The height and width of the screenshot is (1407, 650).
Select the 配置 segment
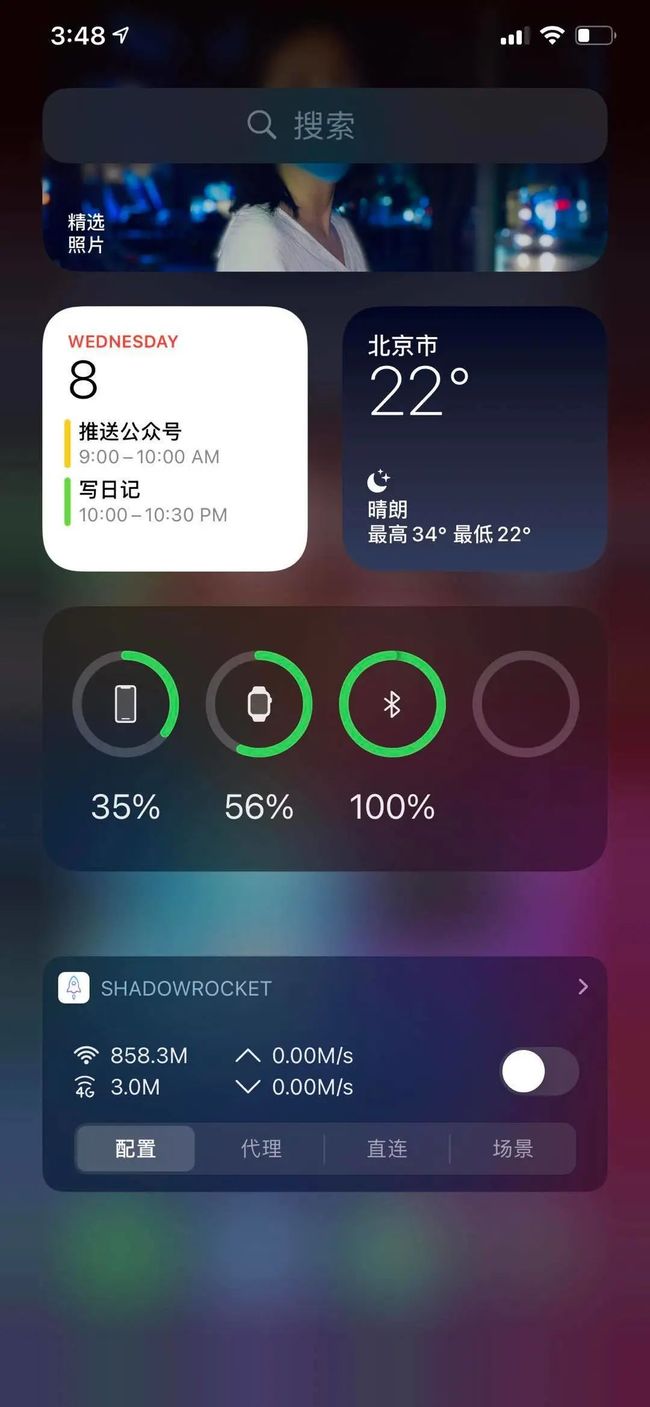coord(136,1148)
